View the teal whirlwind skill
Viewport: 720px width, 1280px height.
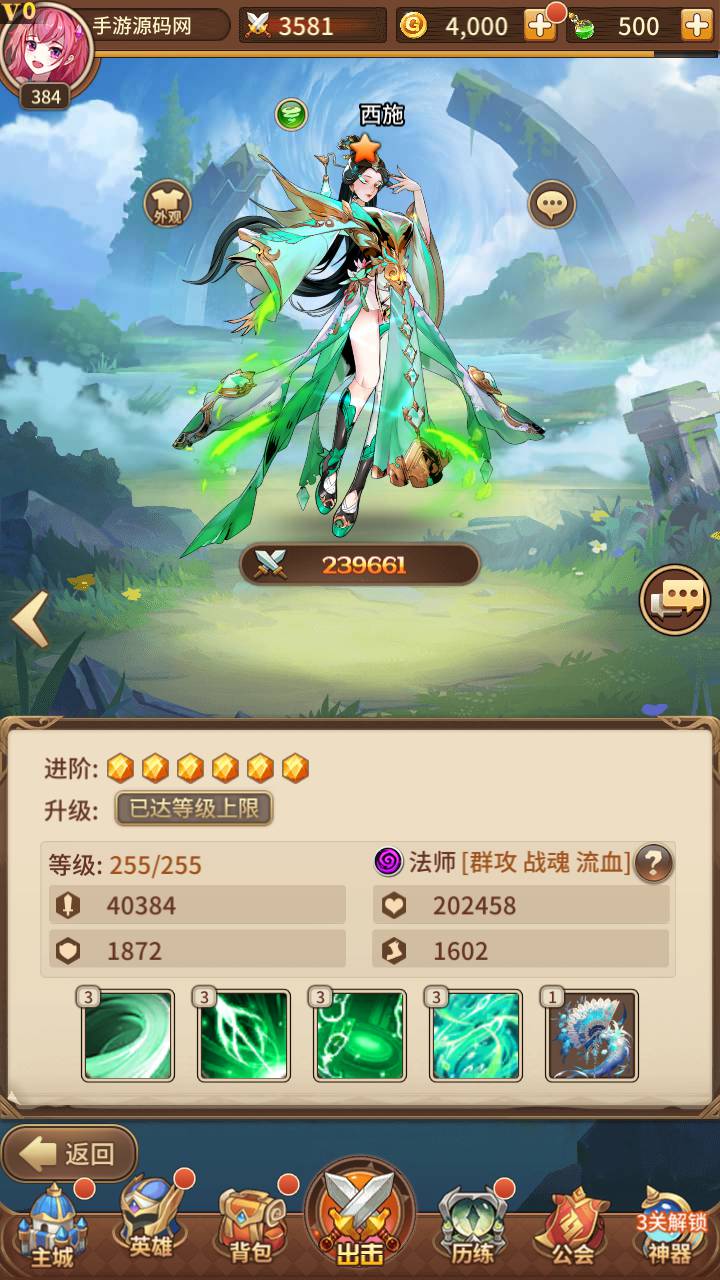[476, 1036]
